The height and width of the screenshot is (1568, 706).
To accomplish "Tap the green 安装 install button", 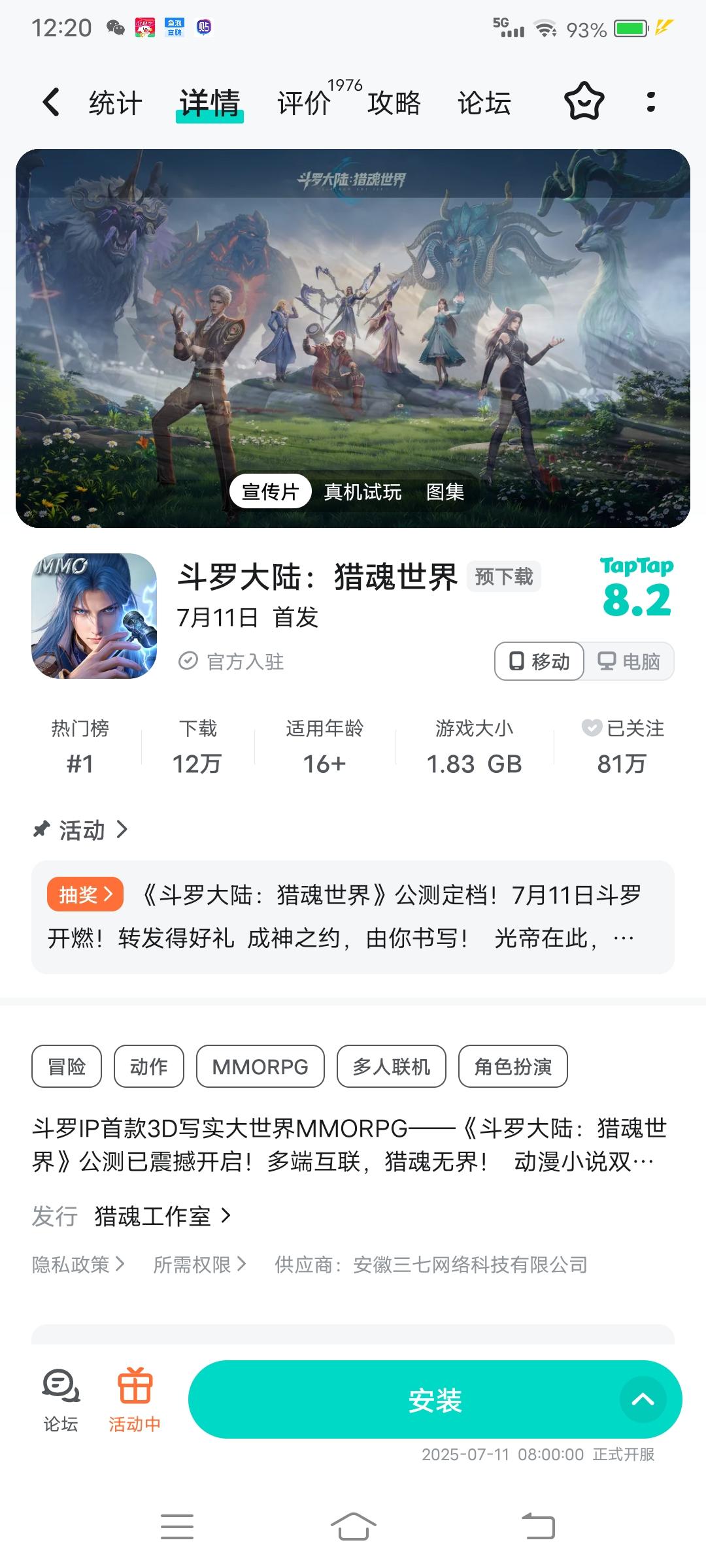I will [x=435, y=1399].
